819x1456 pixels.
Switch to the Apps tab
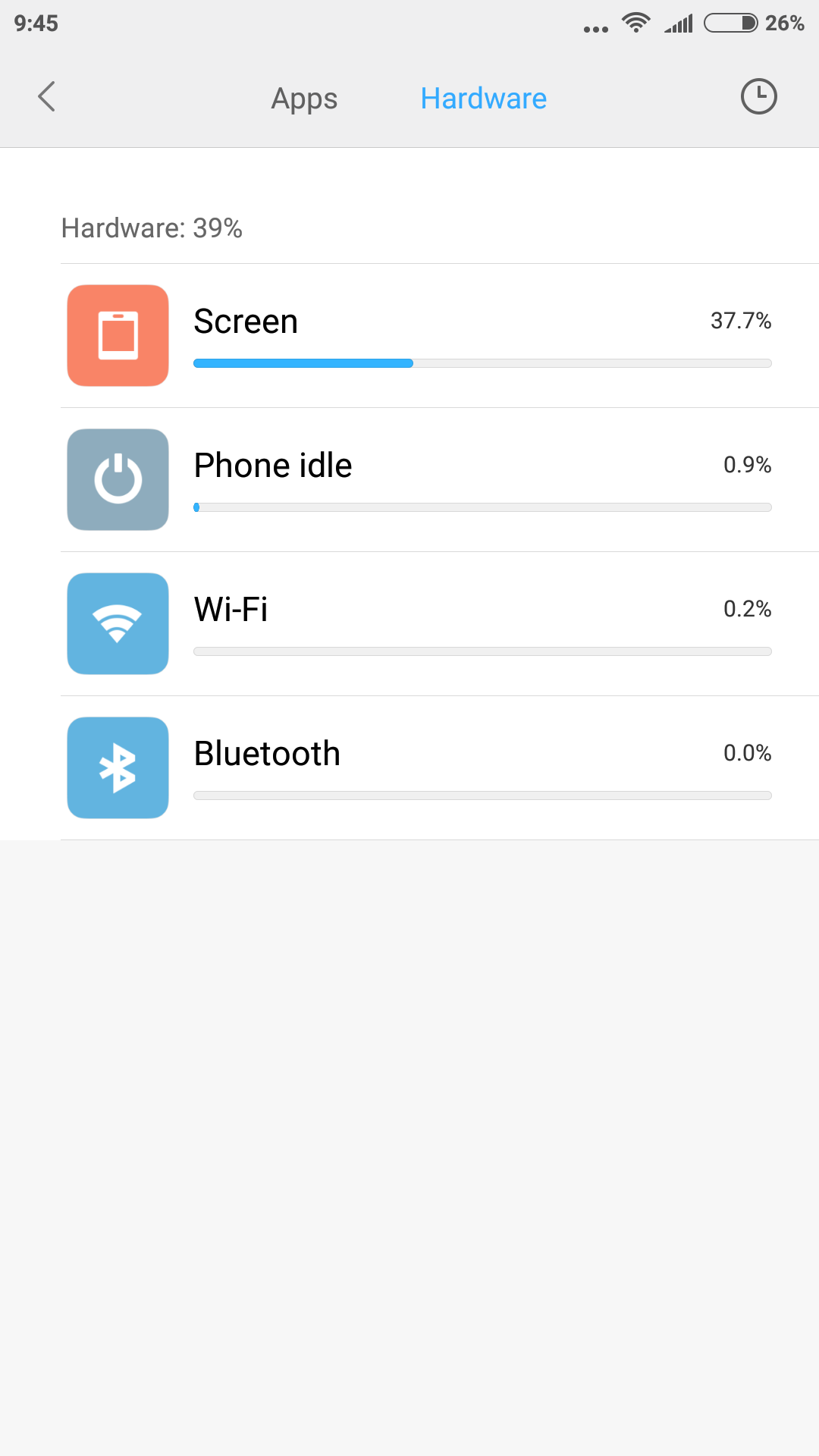[x=304, y=99]
